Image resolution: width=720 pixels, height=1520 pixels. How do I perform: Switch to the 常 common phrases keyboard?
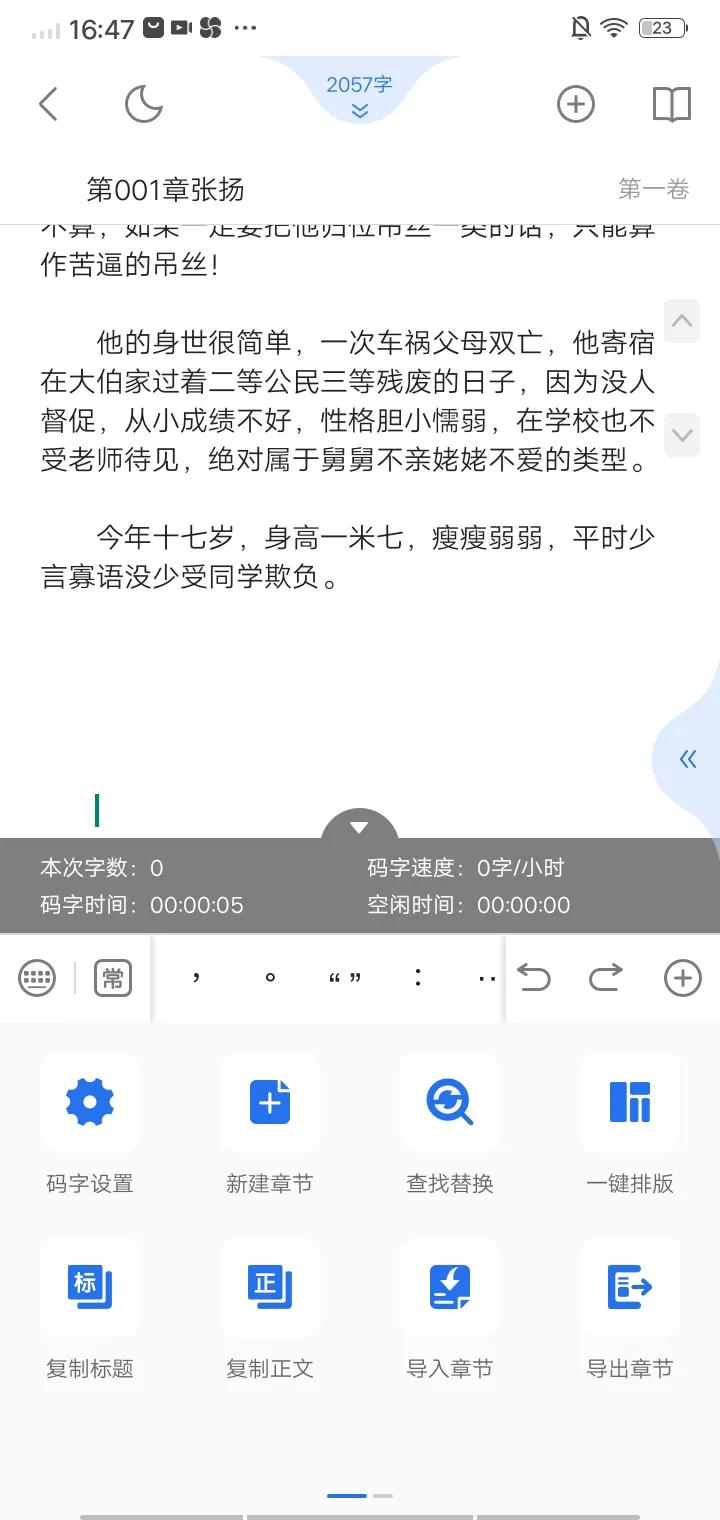pos(112,978)
